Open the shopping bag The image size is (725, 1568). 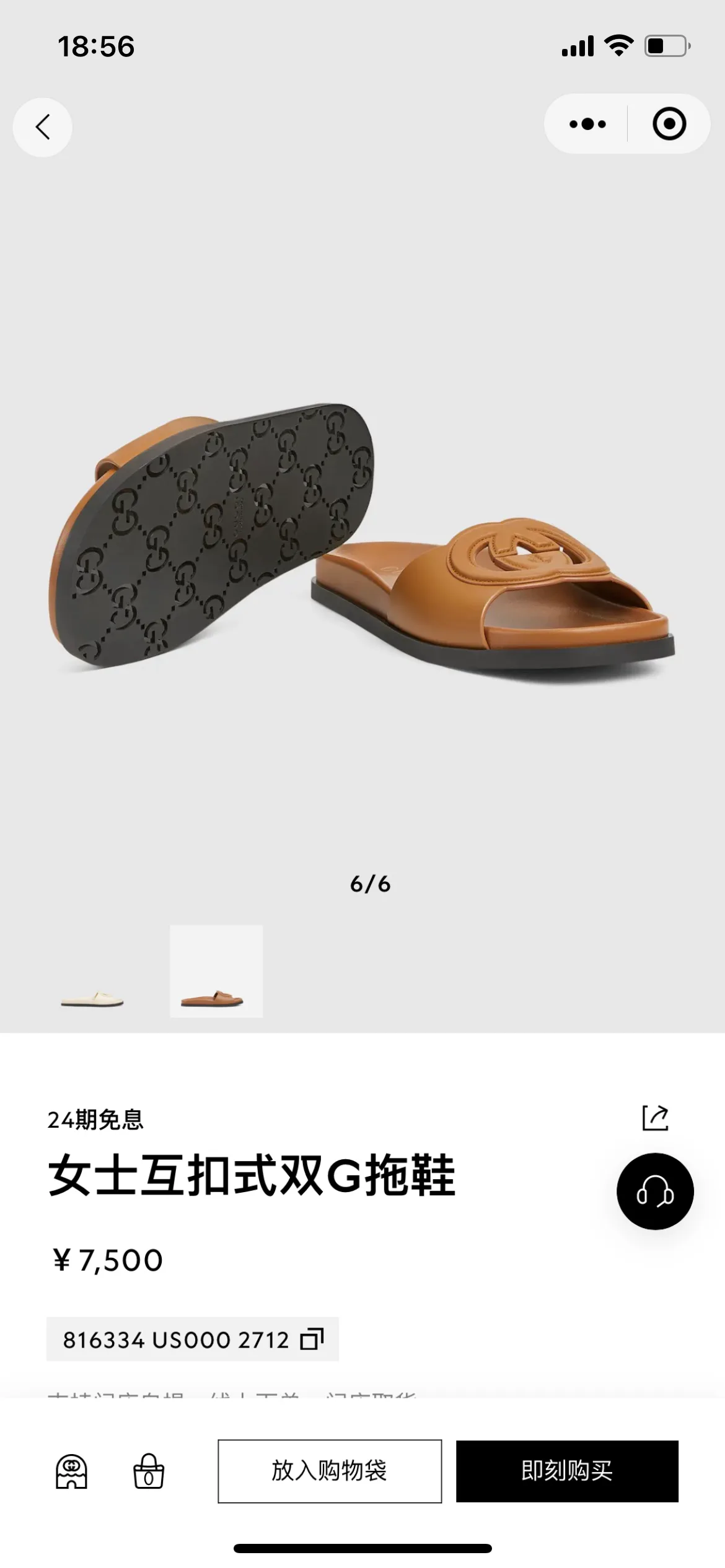[x=149, y=1471]
